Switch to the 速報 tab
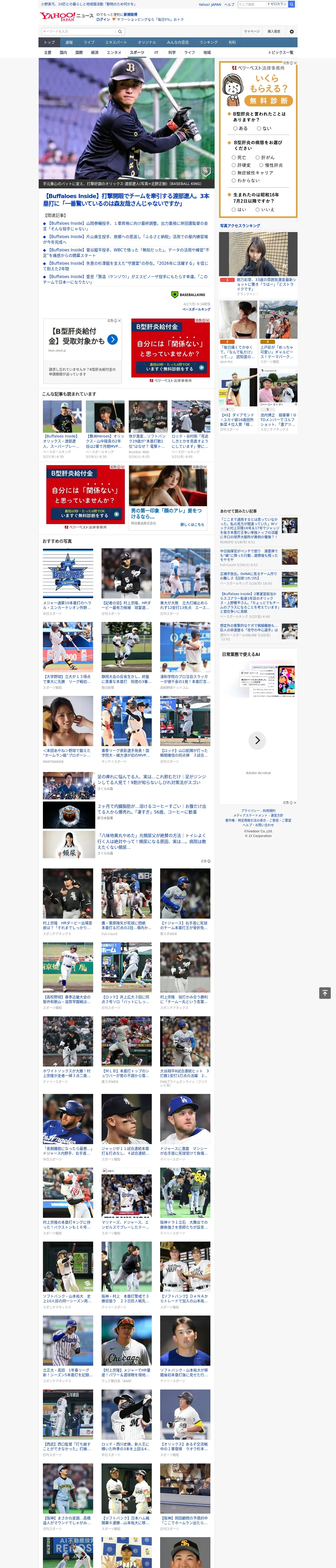 (x=69, y=43)
